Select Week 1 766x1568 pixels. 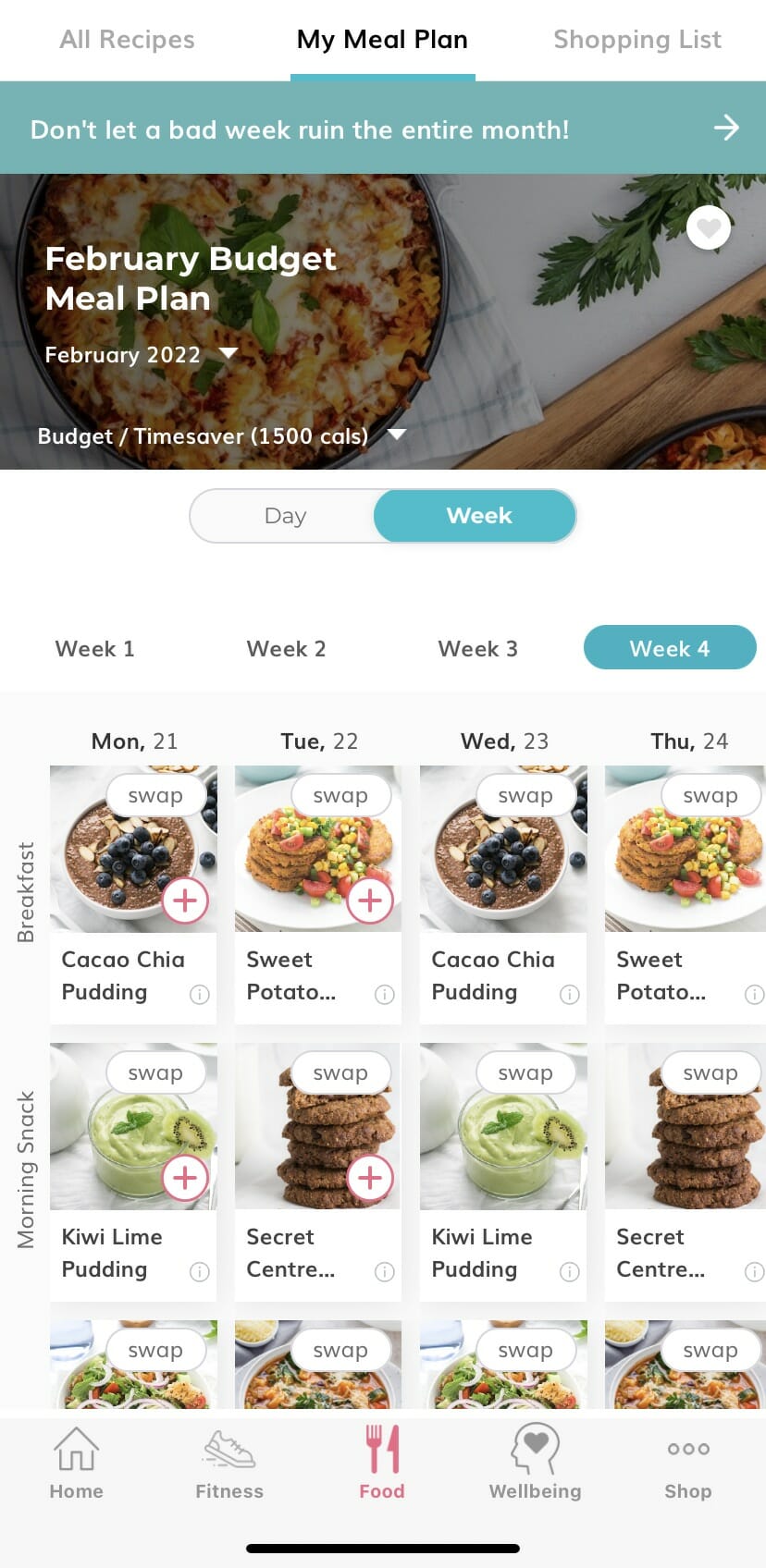pyautogui.click(x=94, y=648)
